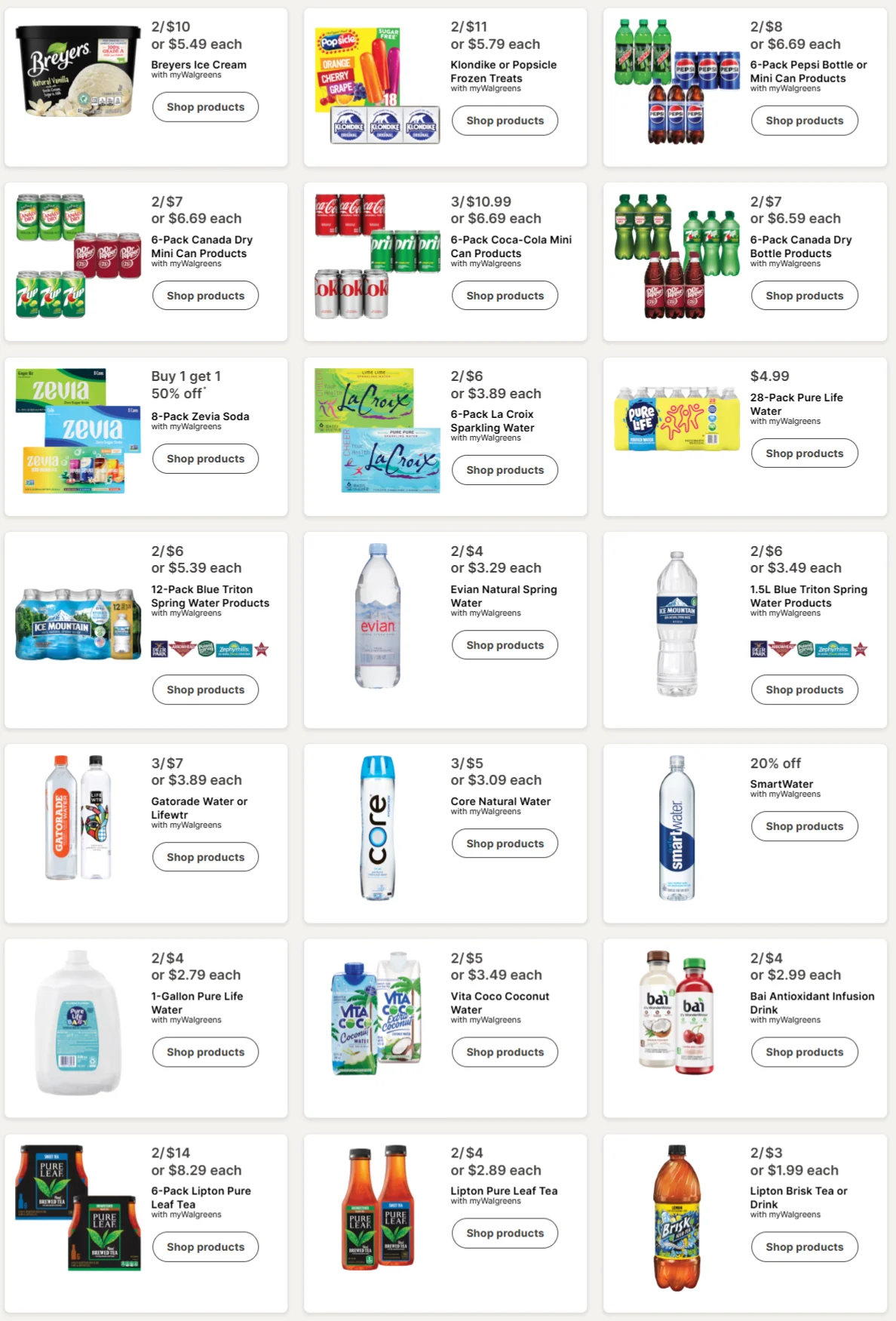Shop Evian Natural Spring Water products
Viewport: 896px width, 1321px height.
(x=505, y=645)
